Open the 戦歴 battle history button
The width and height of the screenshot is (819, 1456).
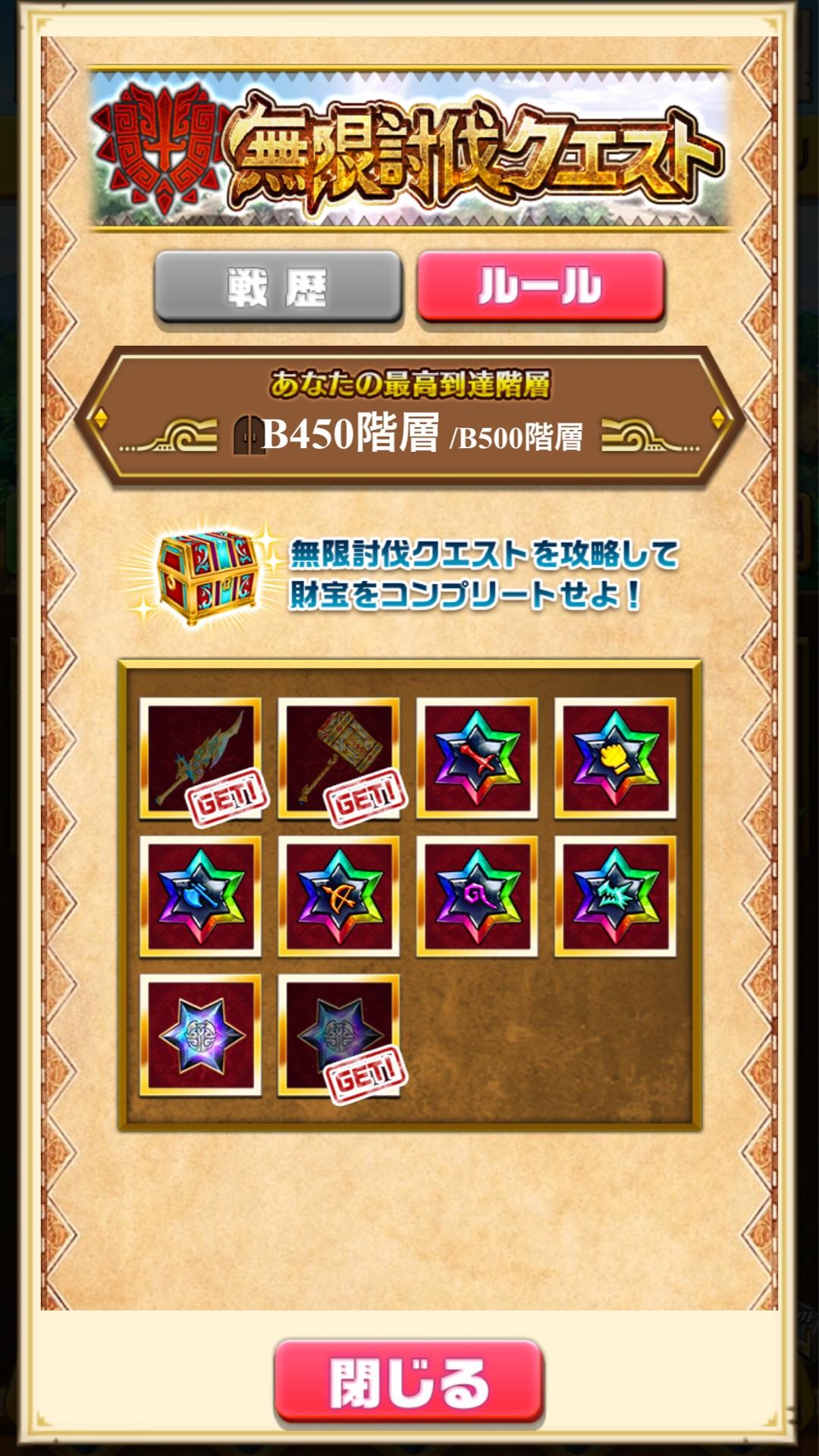pos(278,287)
